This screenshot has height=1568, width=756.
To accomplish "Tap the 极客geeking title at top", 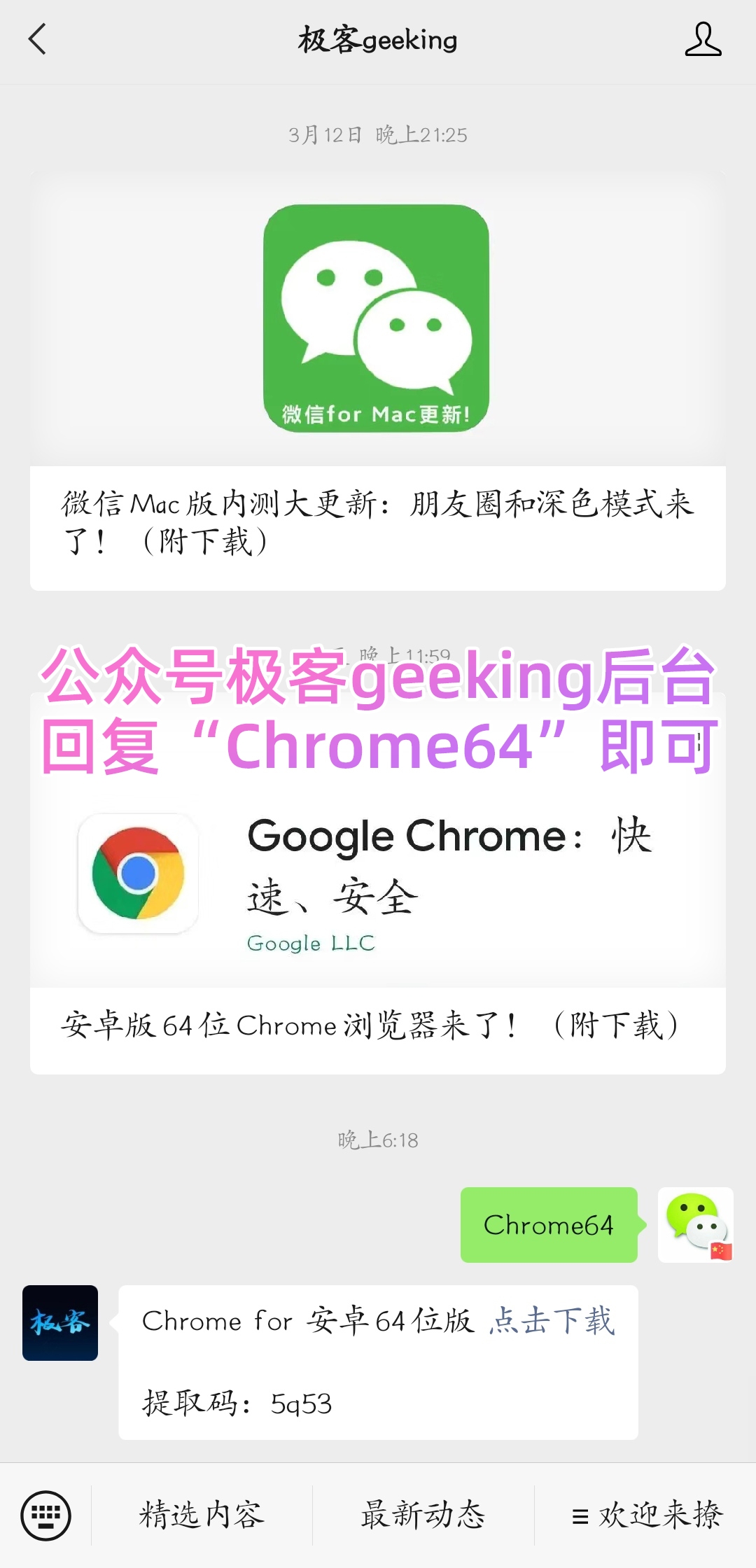I will coord(378,41).
